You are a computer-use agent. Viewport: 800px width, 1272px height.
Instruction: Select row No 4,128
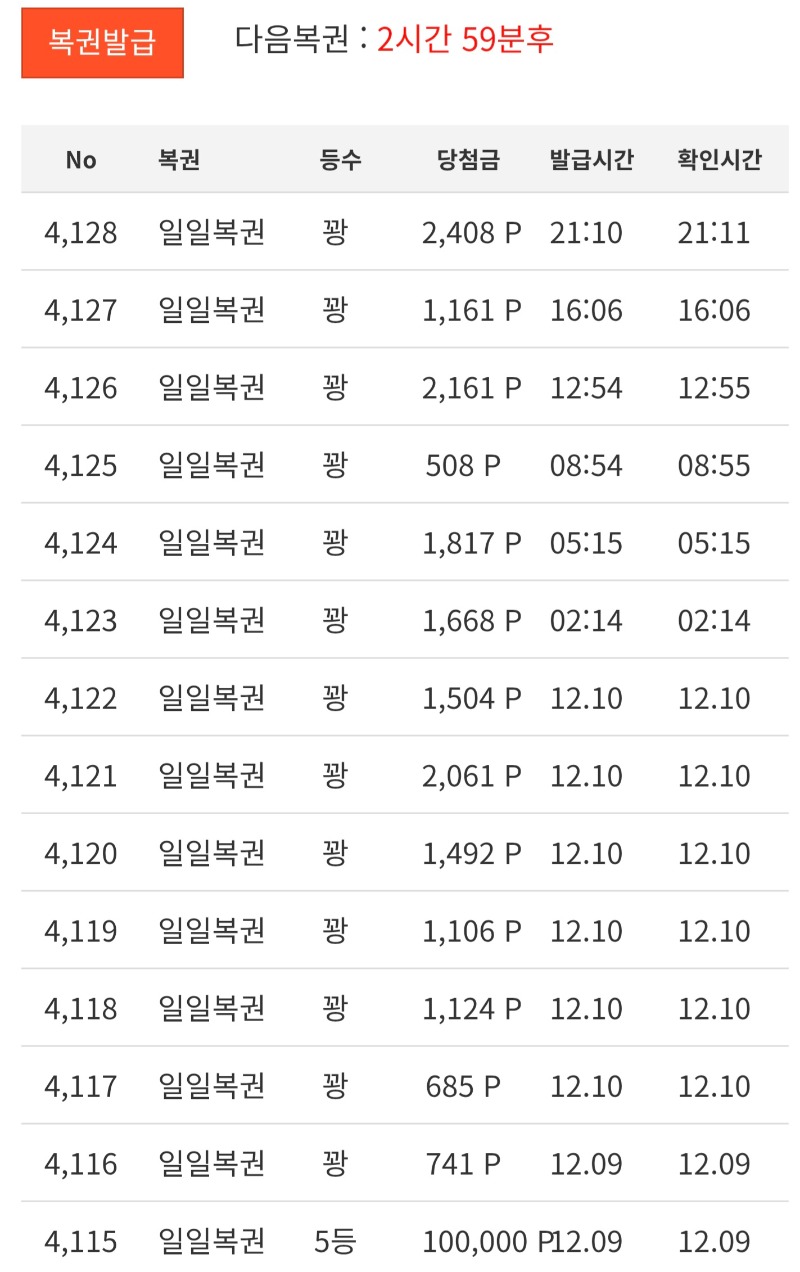pyautogui.click(x=400, y=233)
